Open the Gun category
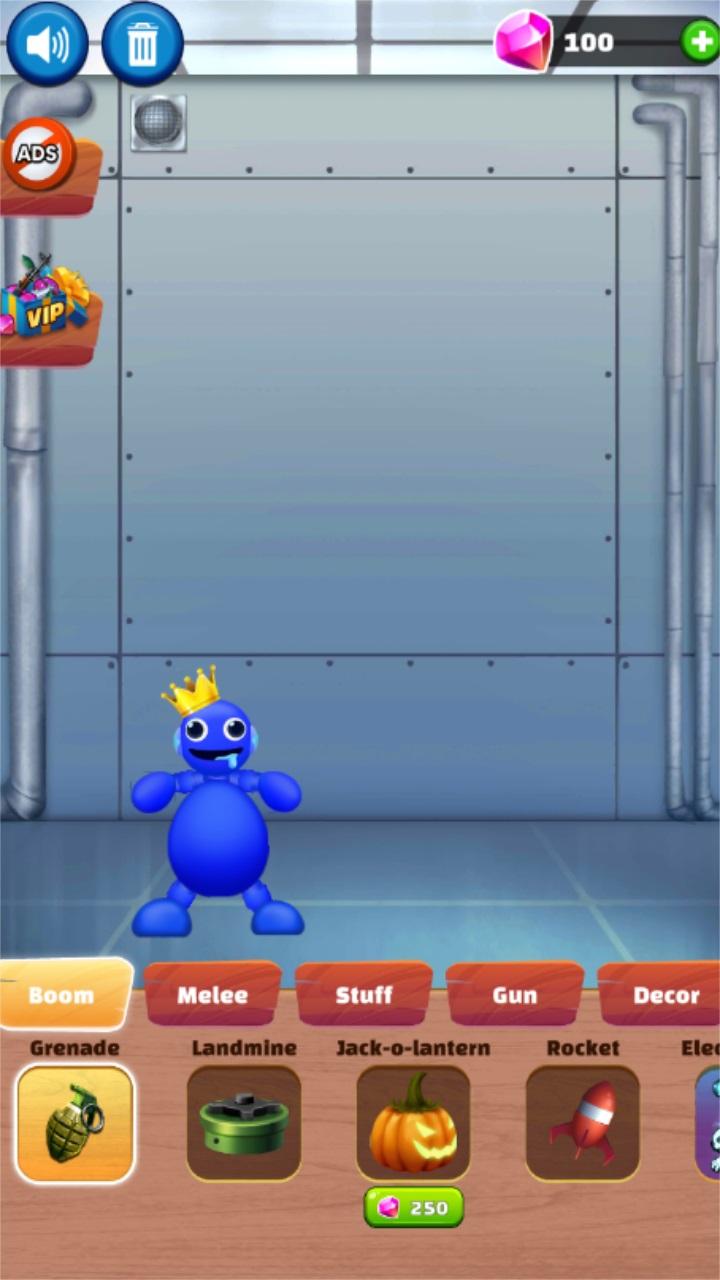 coord(513,994)
